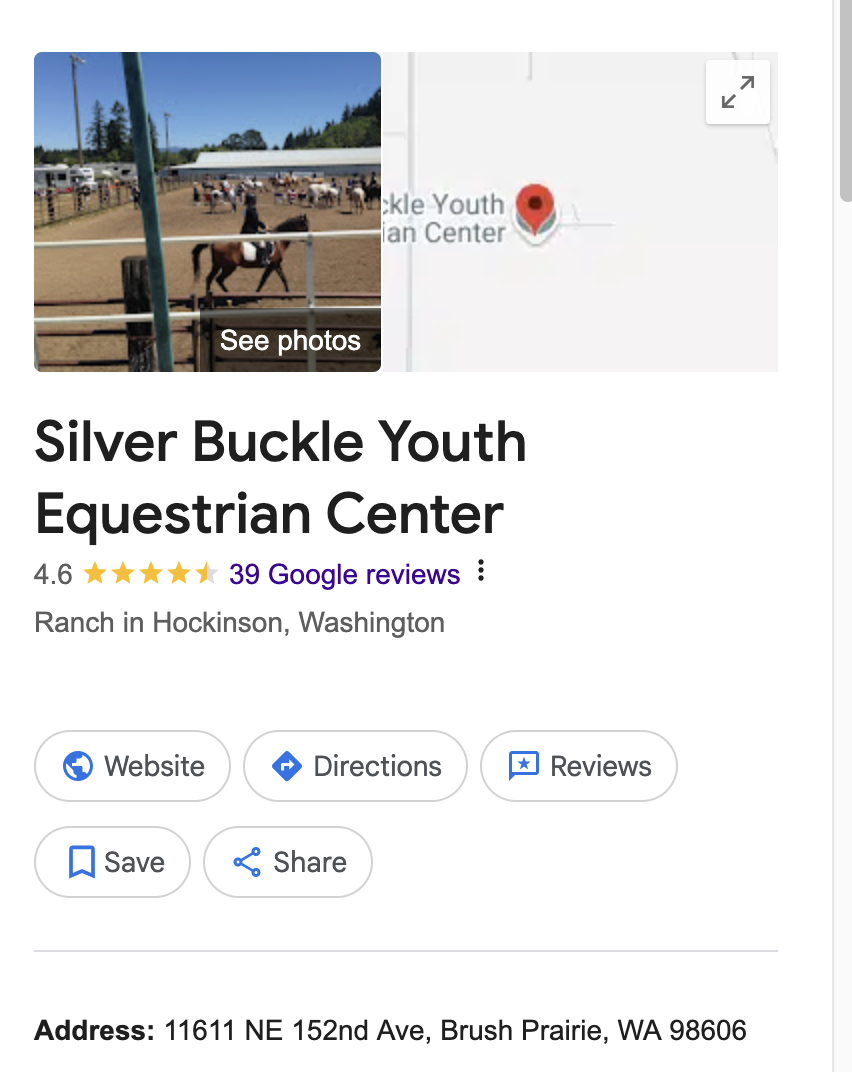
Task: Save this place
Action: click(112, 862)
